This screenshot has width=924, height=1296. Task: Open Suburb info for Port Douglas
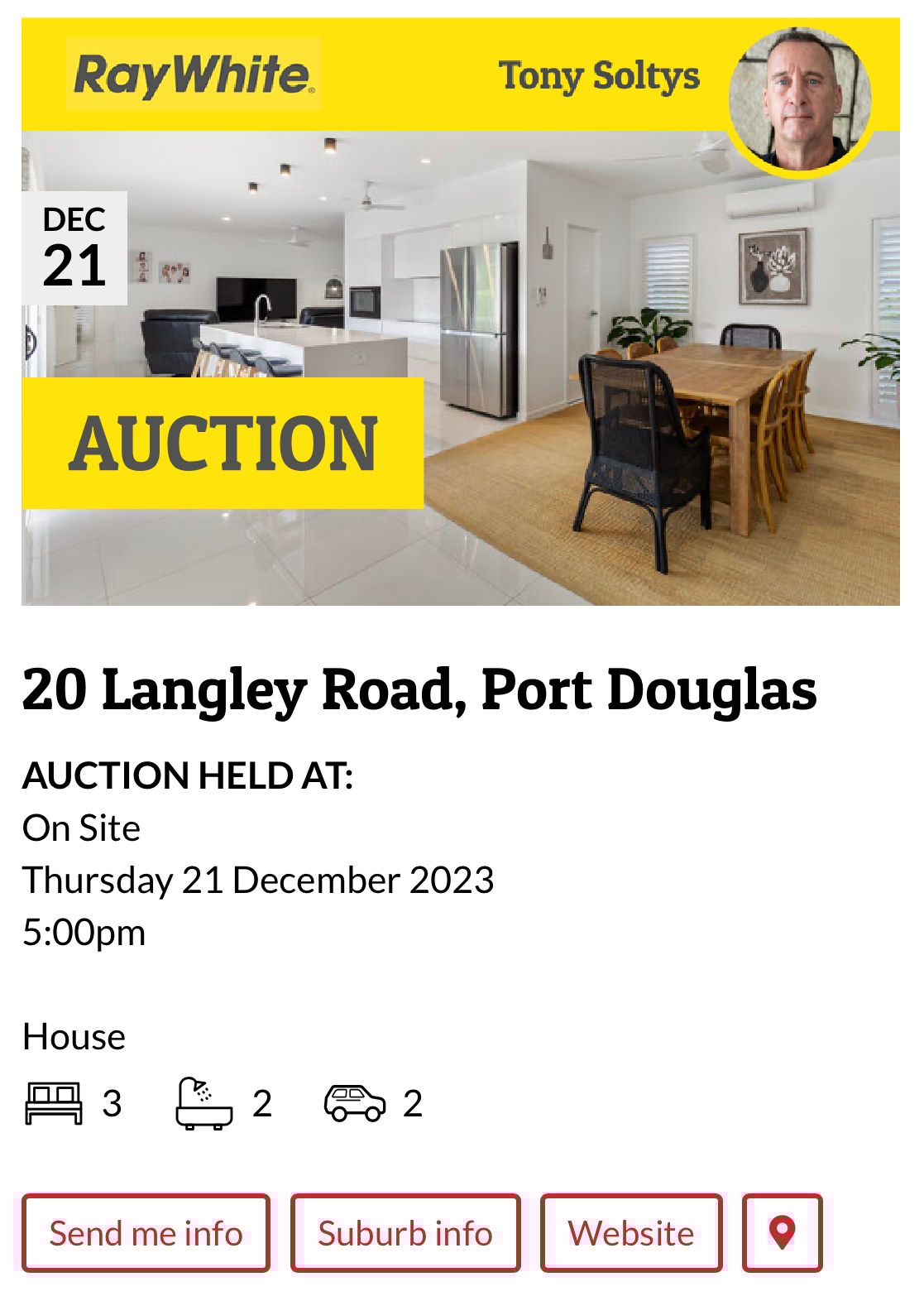point(405,1232)
